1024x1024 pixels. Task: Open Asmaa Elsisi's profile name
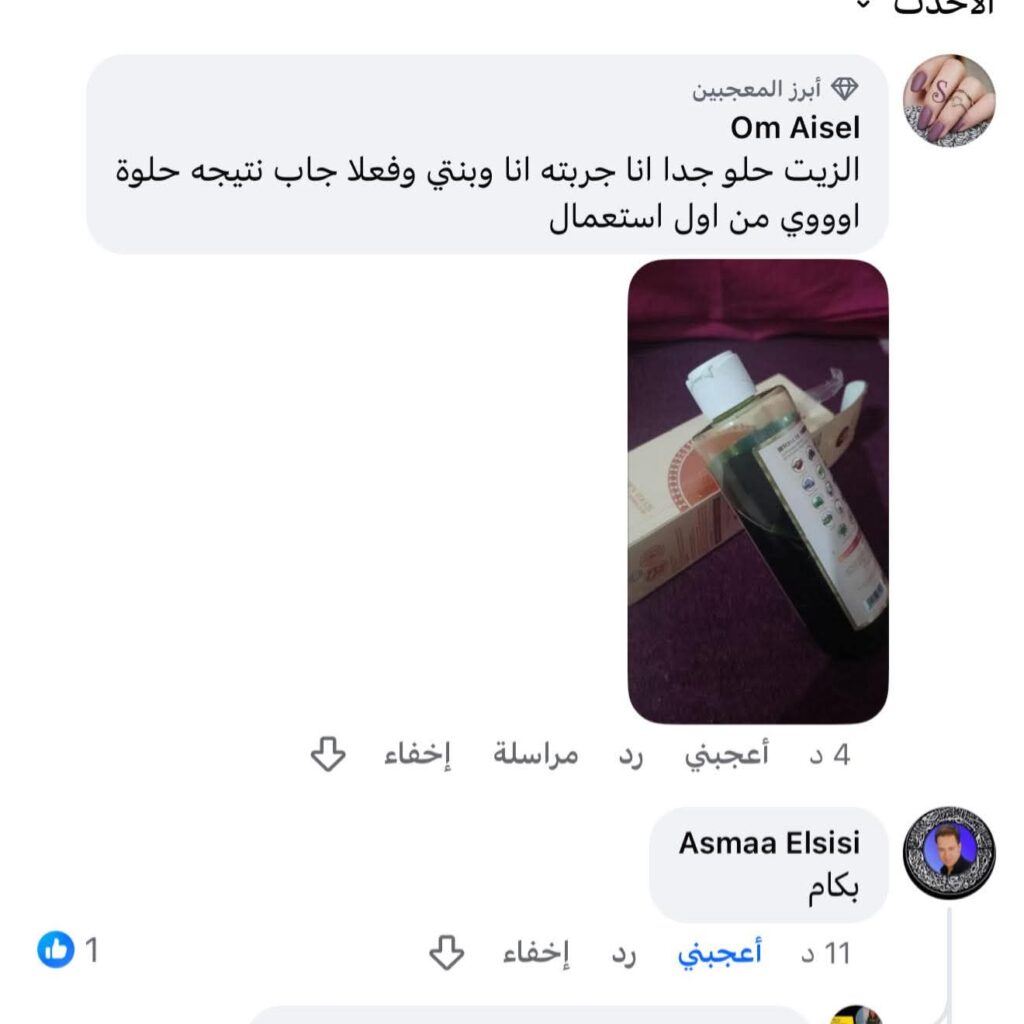768,843
